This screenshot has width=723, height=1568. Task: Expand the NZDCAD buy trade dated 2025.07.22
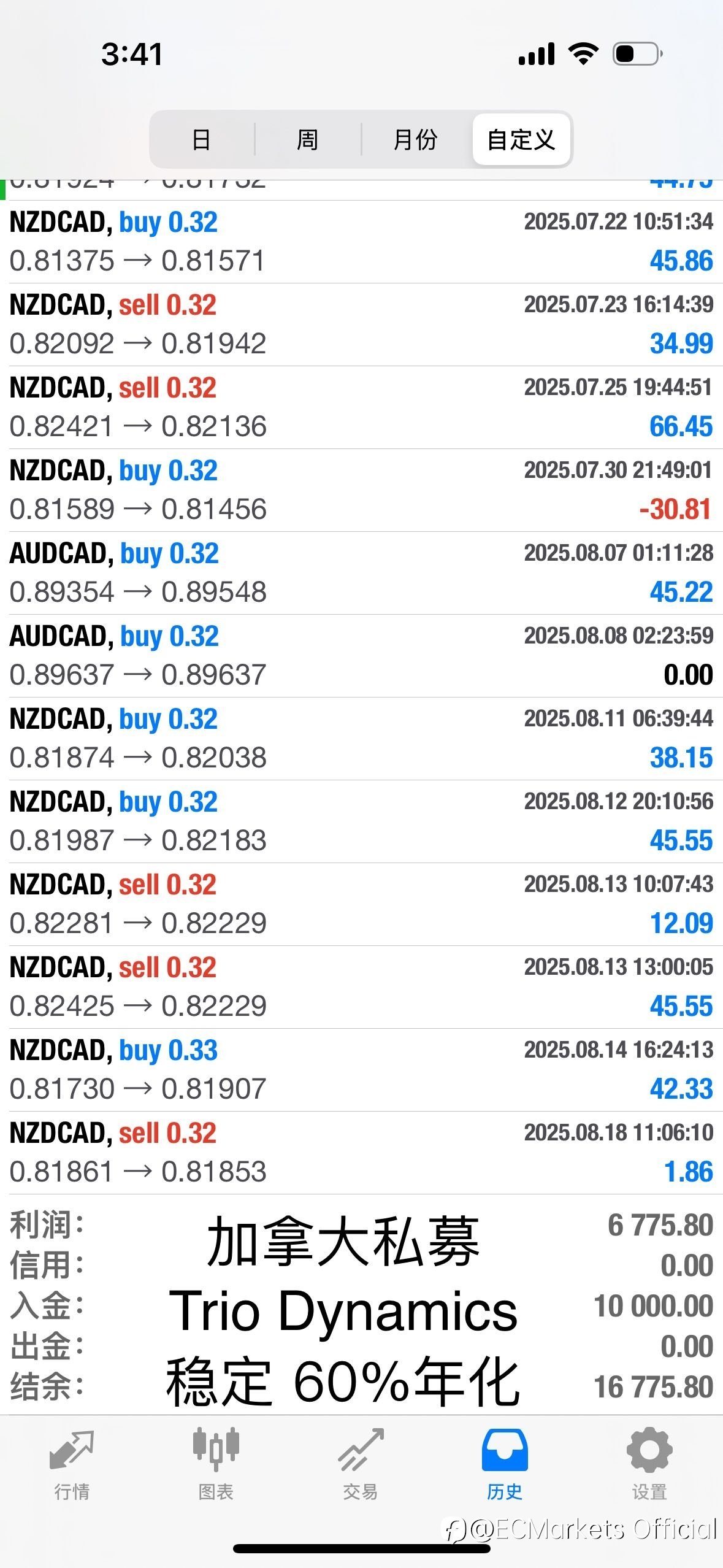click(x=361, y=242)
